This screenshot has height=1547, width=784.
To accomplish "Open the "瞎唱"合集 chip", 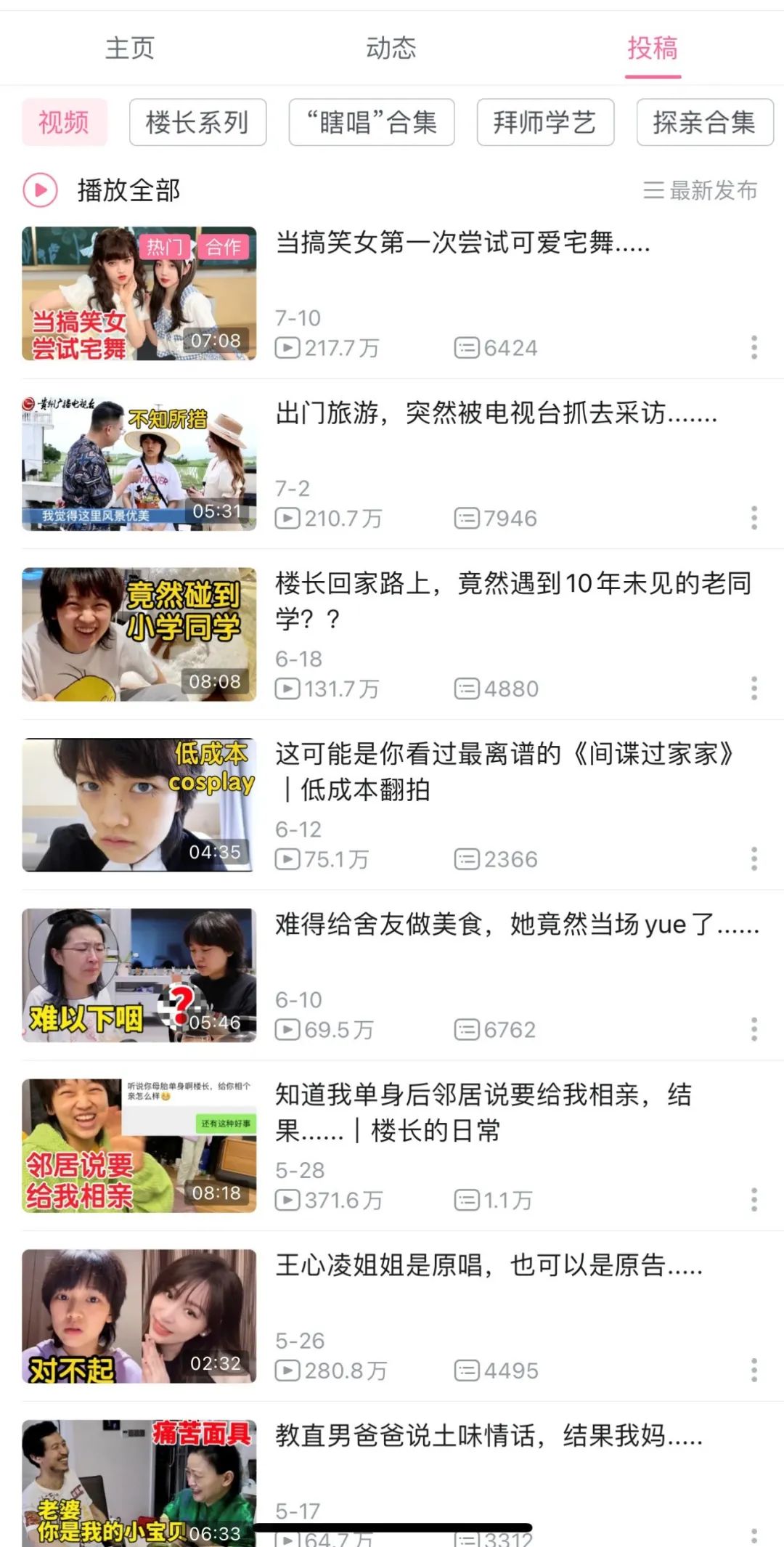I will (x=372, y=122).
